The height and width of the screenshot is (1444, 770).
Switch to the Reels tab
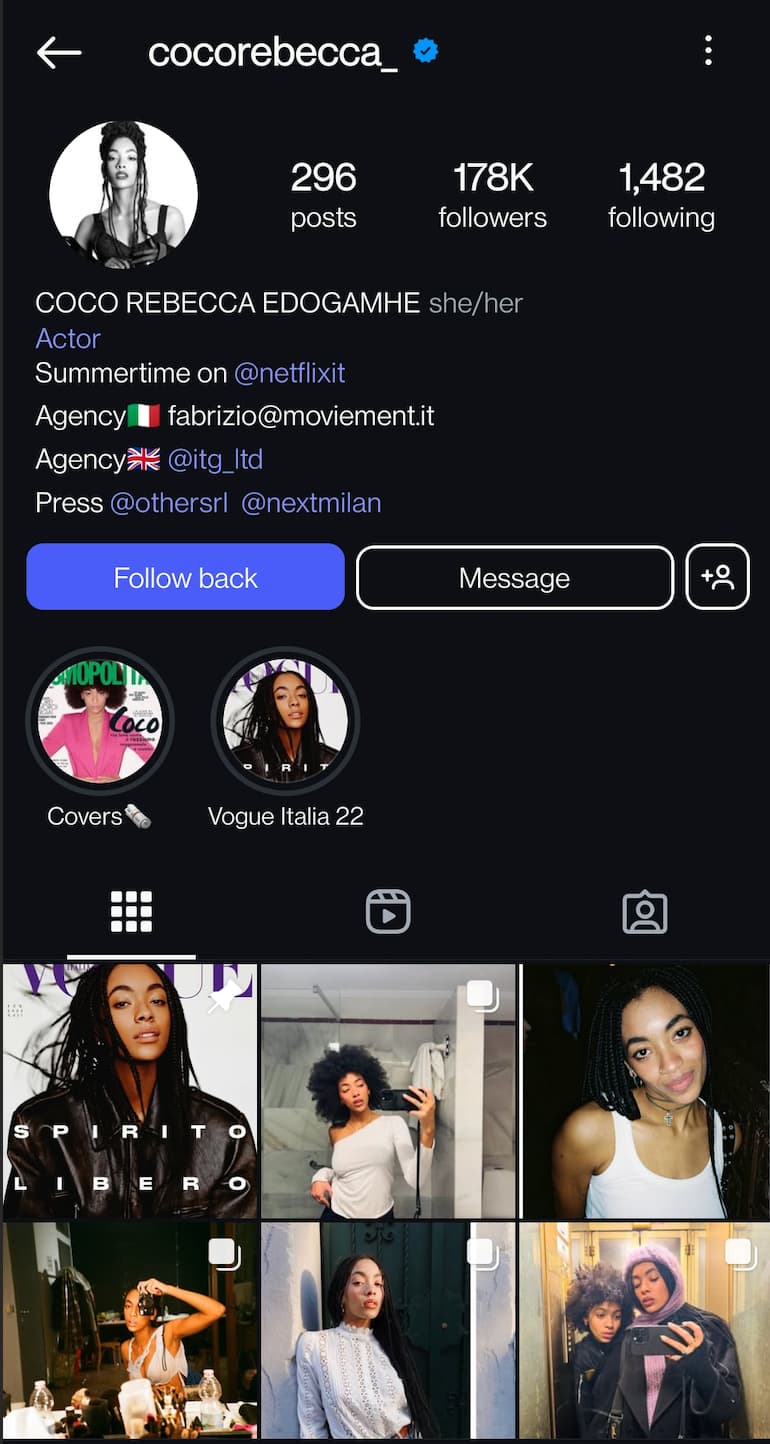click(388, 911)
